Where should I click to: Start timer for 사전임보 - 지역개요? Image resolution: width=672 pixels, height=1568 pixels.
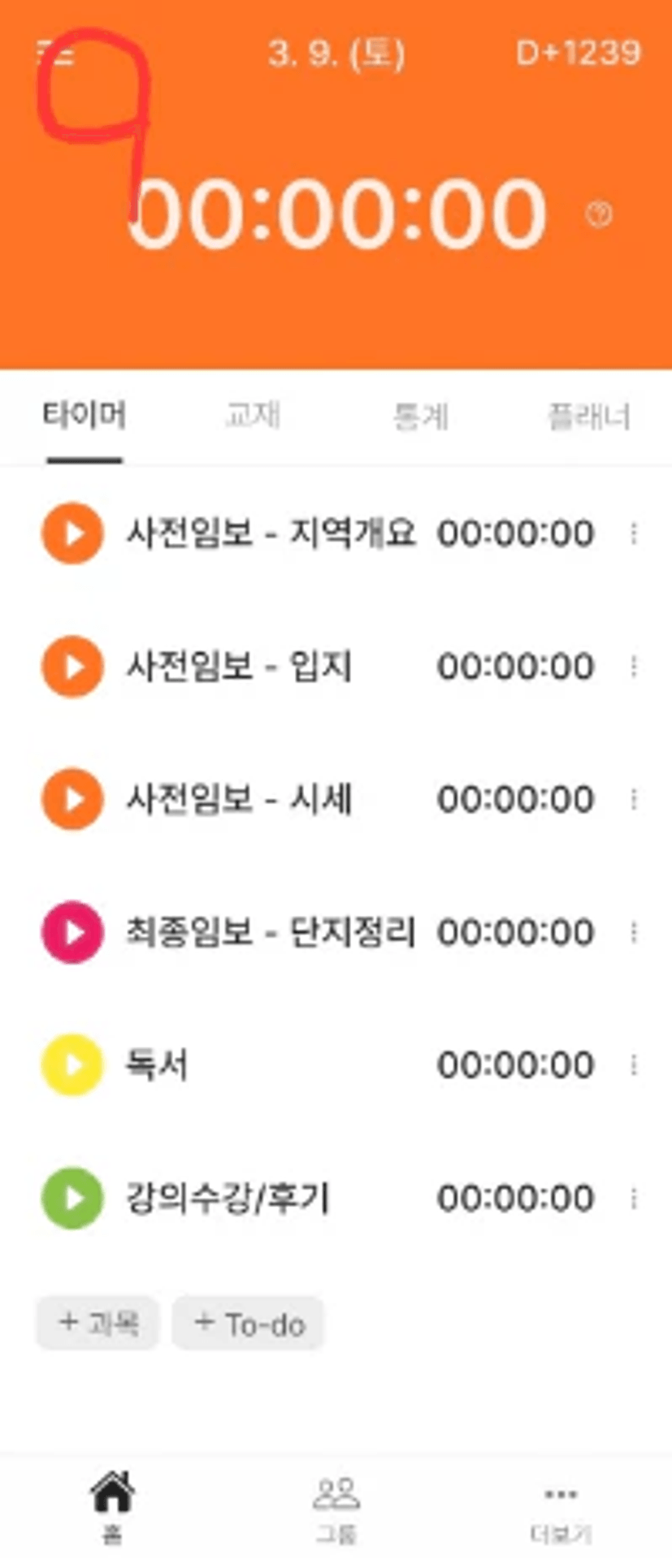point(72,533)
